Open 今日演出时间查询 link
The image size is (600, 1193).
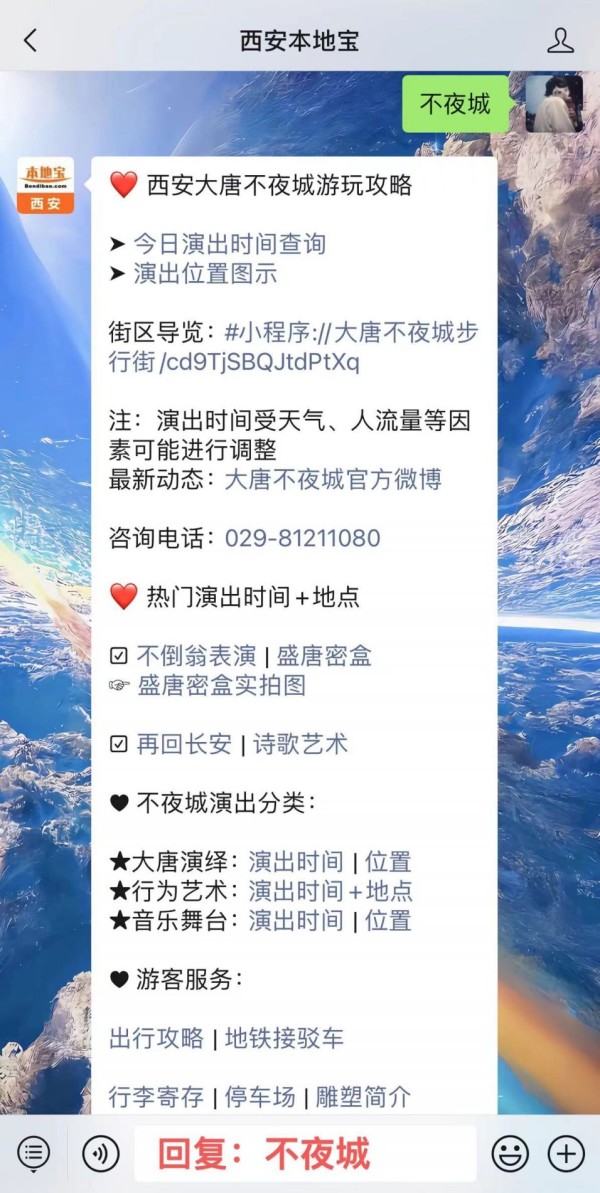point(230,243)
